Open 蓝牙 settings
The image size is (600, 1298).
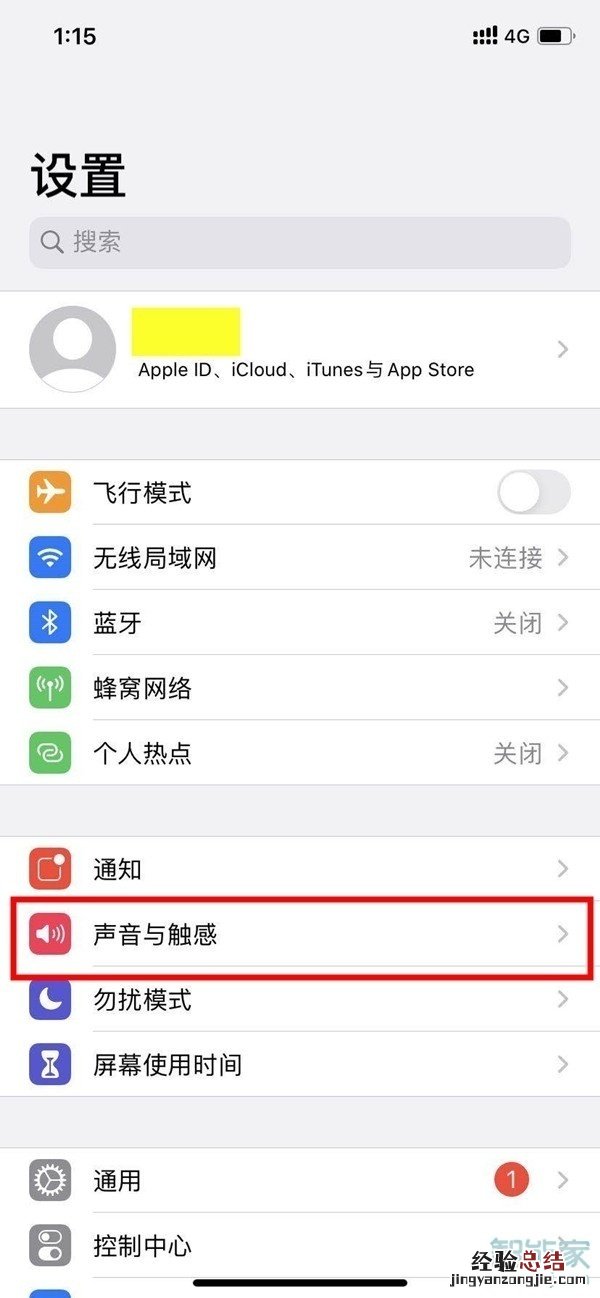[x=300, y=623]
